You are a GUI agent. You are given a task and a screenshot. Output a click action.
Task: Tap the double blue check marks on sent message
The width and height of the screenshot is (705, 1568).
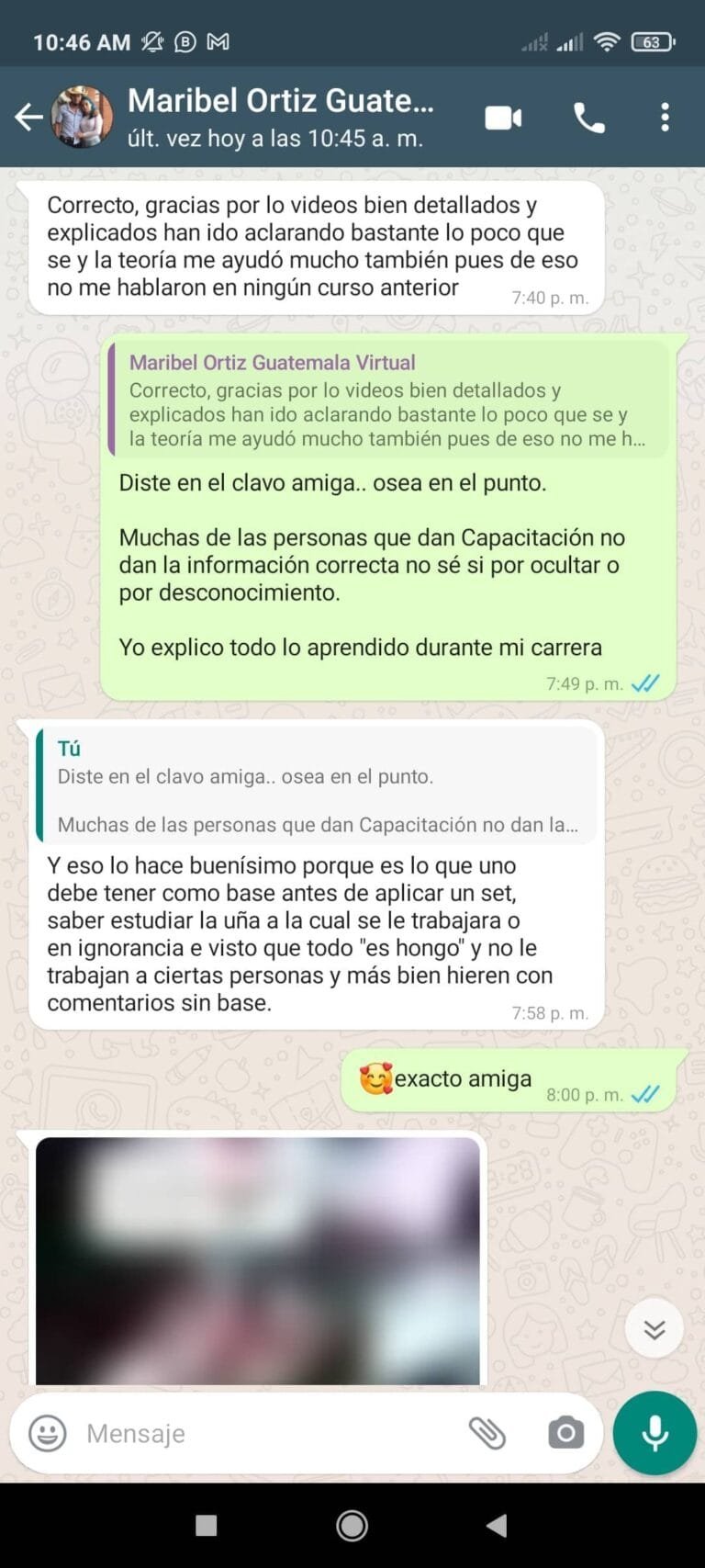pyautogui.click(x=645, y=1093)
